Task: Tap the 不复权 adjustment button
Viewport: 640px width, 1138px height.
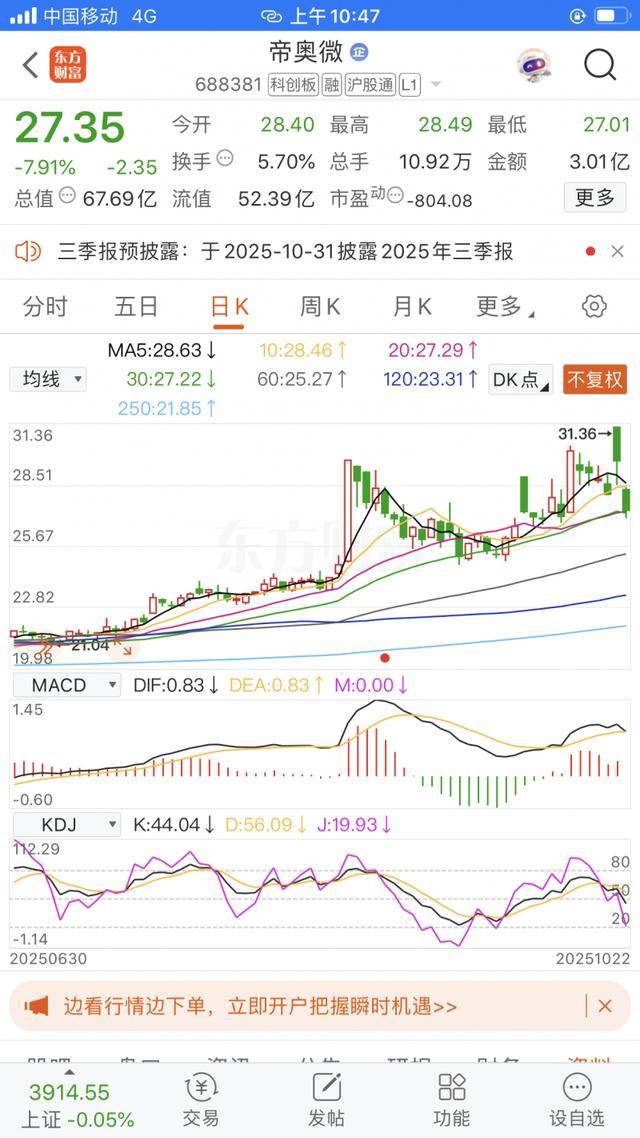Action: click(x=596, y=379)
